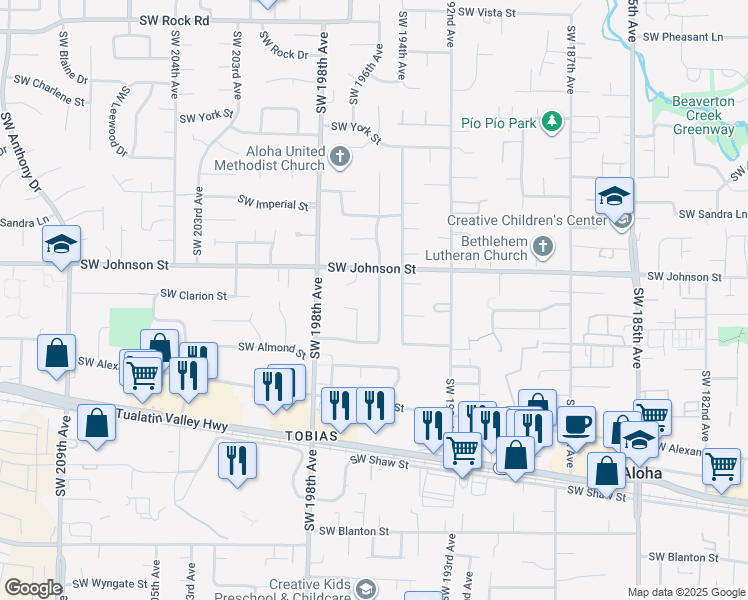Select the Bethlehem Lutheran Church marker
This screenshot has width=748, height=600.
(543, 246)
